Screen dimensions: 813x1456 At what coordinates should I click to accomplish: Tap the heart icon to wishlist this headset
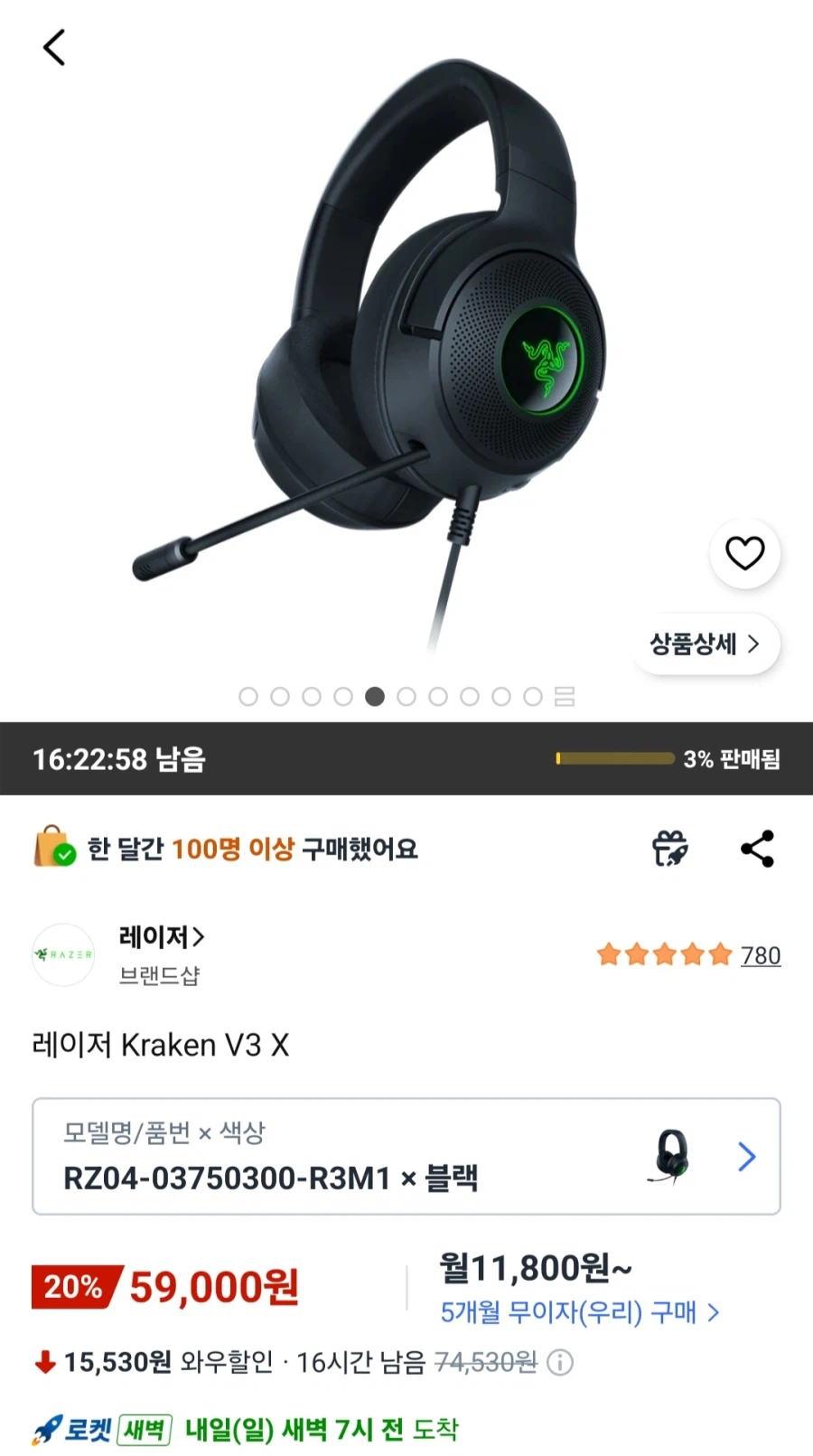tap(744, 555)
